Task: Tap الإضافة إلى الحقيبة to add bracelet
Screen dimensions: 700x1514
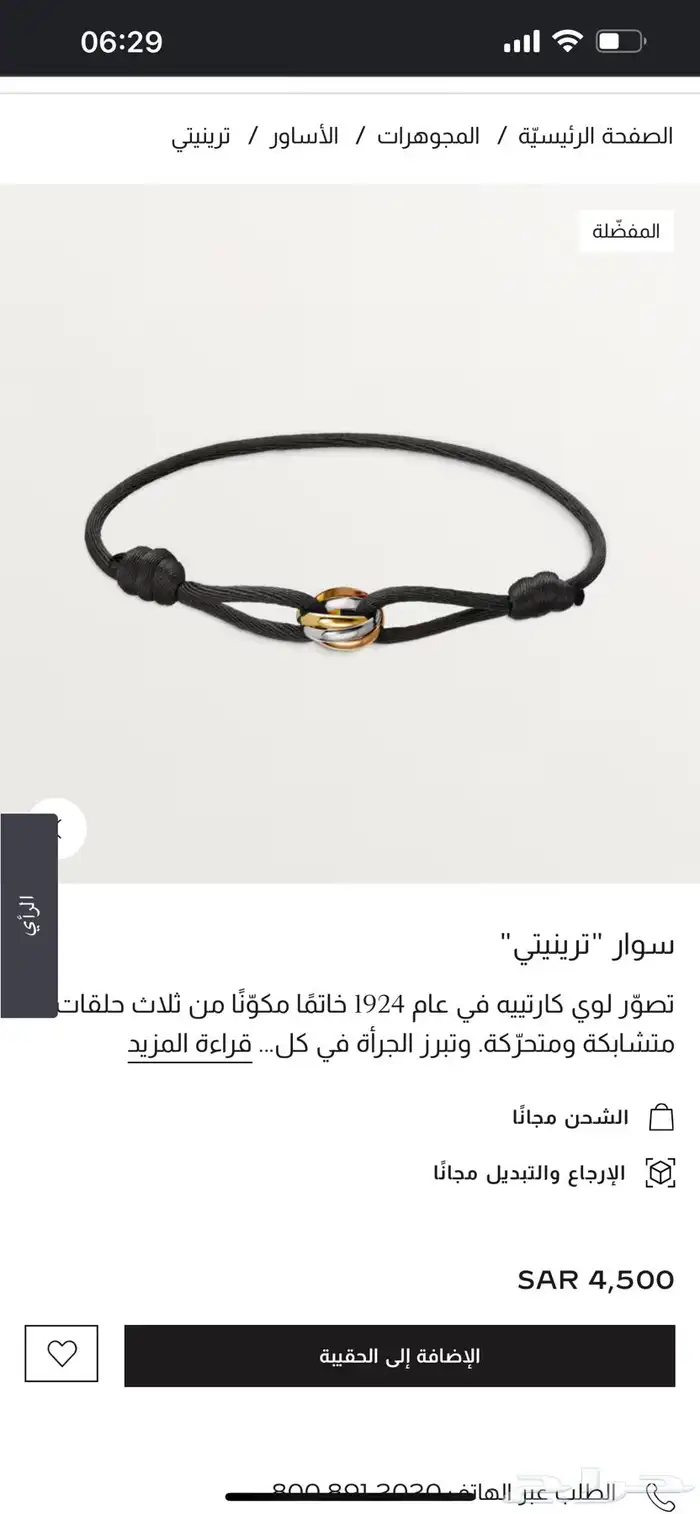Action: click(x=399, y=1356)
